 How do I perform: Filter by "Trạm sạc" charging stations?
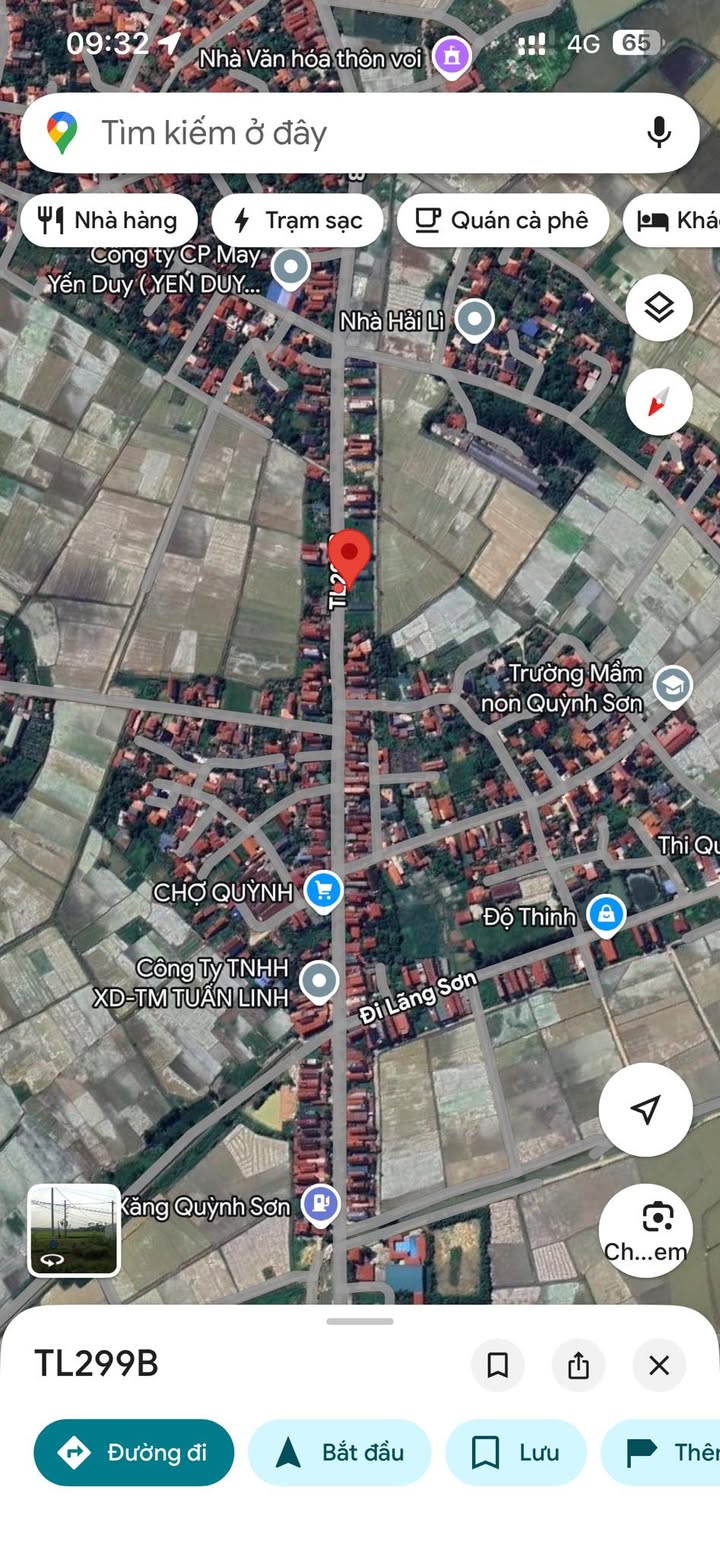coord(297,220)
